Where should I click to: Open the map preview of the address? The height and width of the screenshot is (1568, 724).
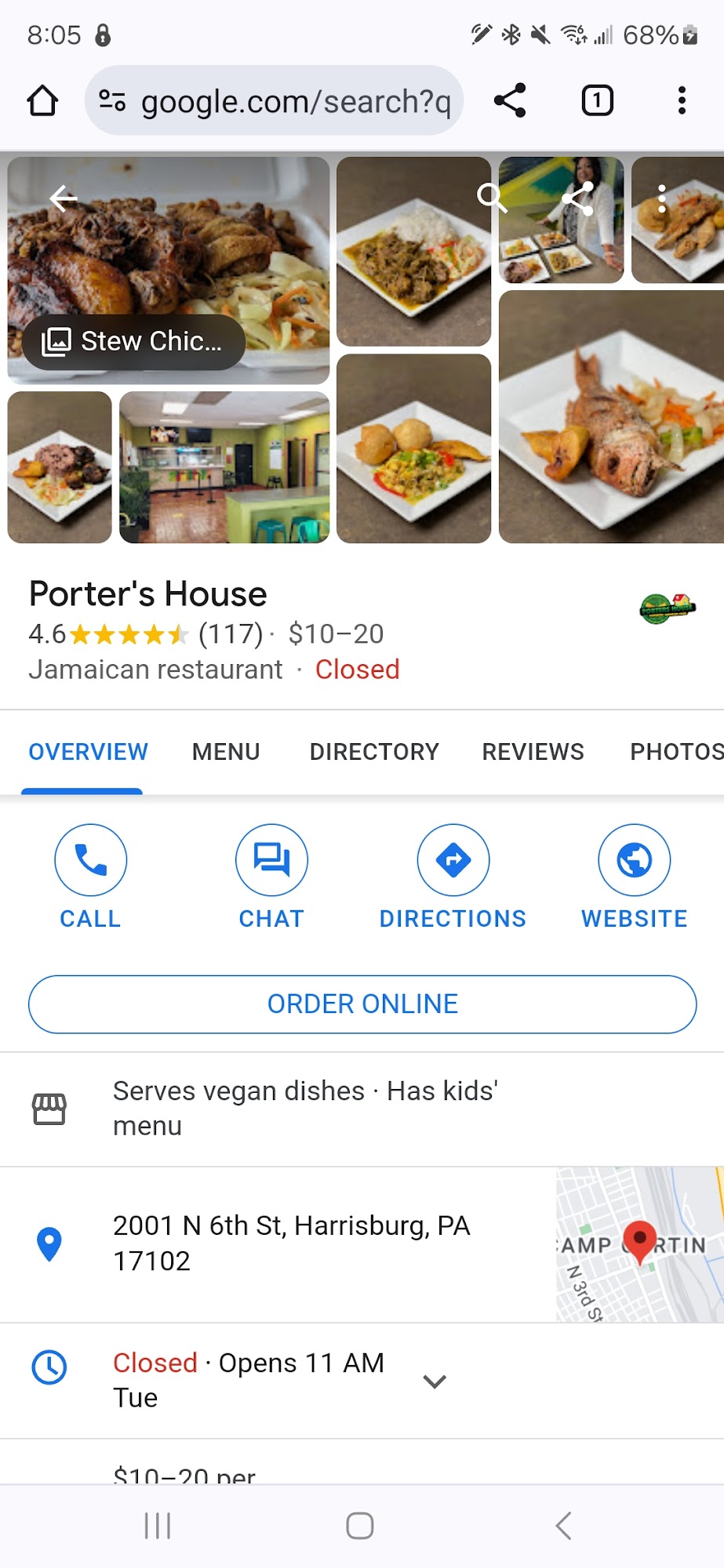click(639, 1244)
